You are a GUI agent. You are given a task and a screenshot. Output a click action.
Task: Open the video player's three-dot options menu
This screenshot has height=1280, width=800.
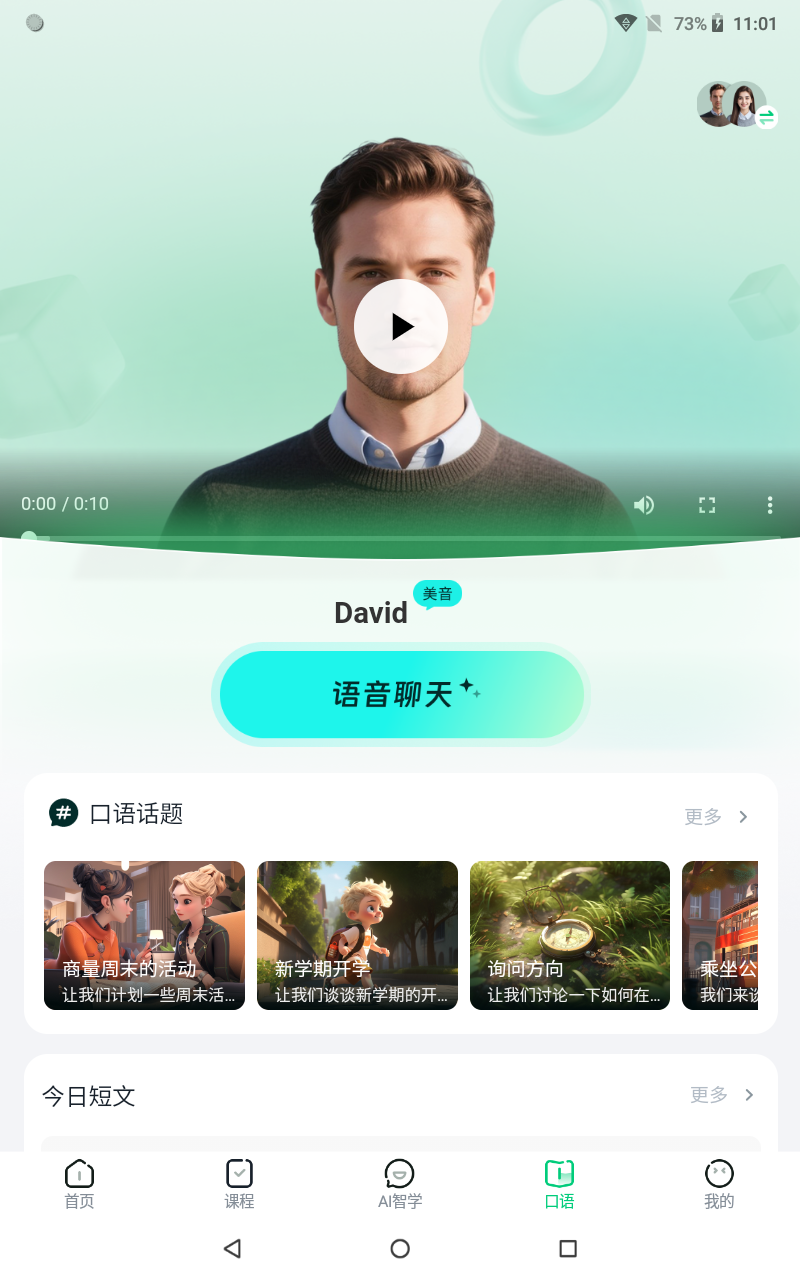point(770,505)
